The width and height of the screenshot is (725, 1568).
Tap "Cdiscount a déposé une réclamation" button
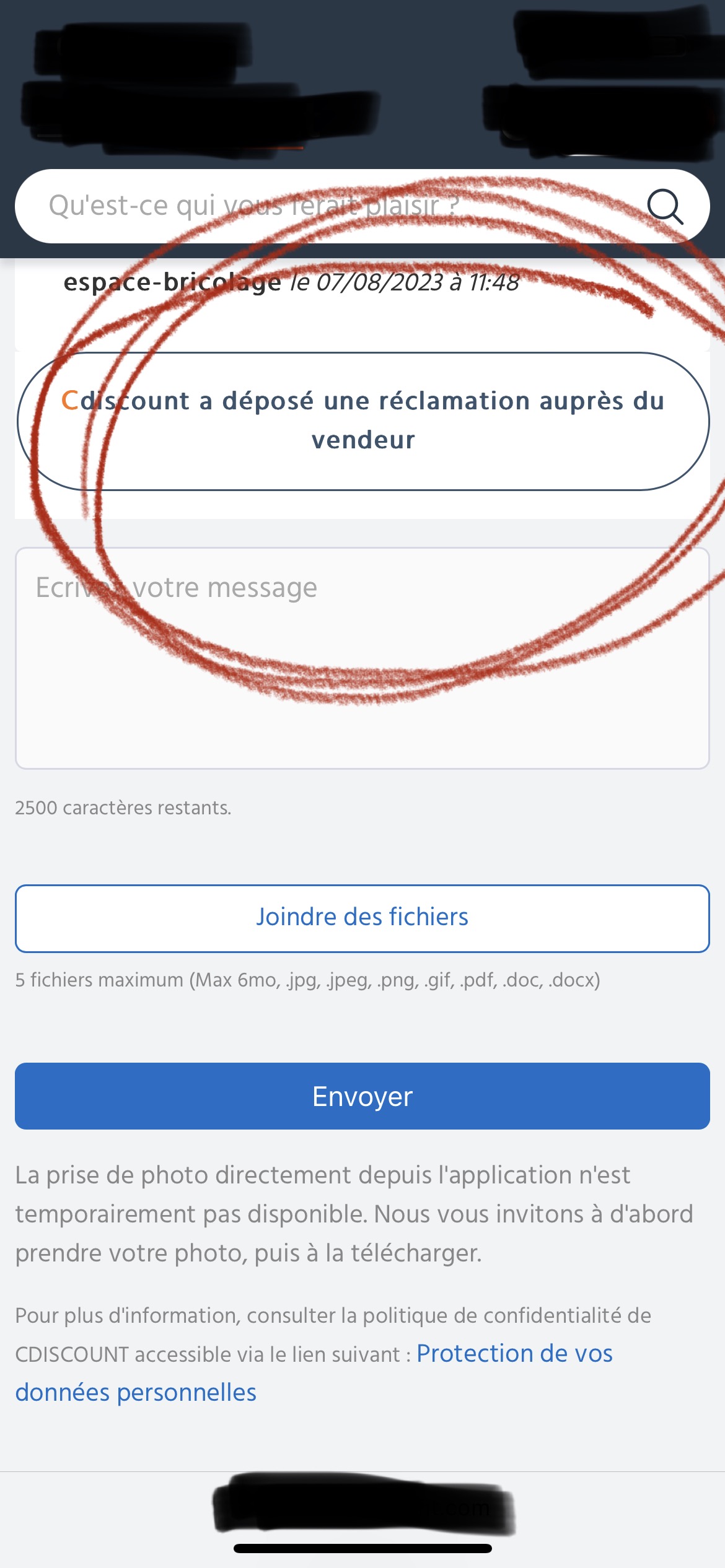362,421
